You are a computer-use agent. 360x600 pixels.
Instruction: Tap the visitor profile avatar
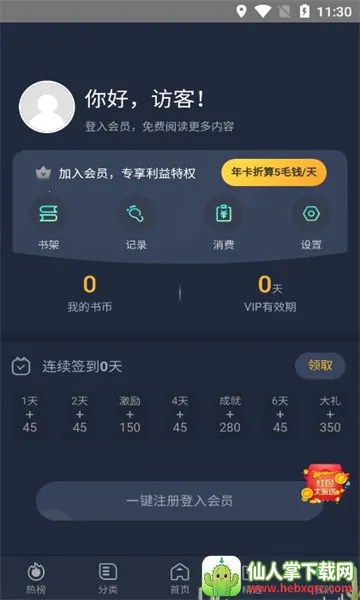(47, 107)
